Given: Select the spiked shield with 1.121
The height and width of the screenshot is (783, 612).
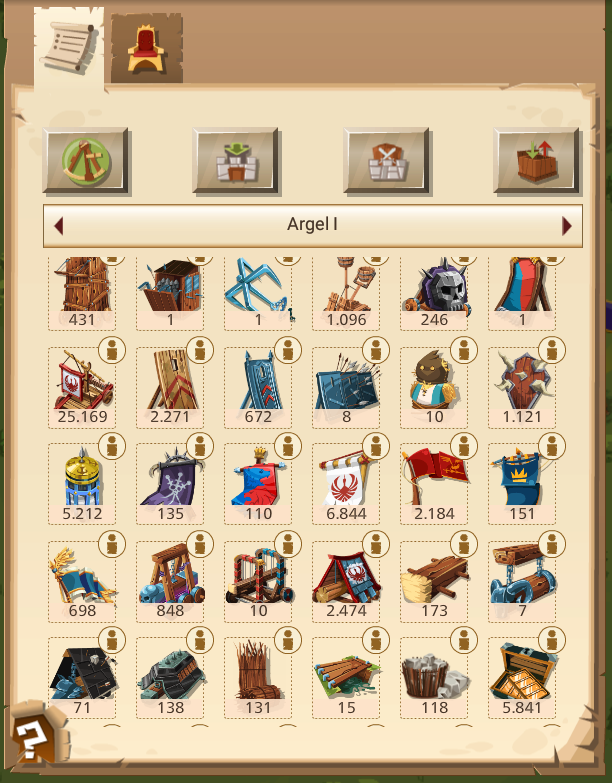Looking at the screenshot, I should (x=521, y=384).
